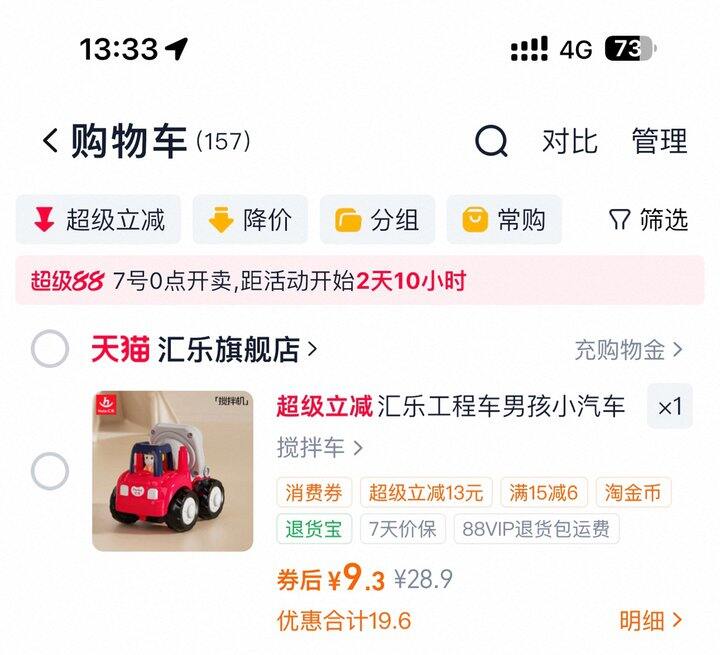
Task: Tap the 对比 compare button
Action: (x=569, y=142)
